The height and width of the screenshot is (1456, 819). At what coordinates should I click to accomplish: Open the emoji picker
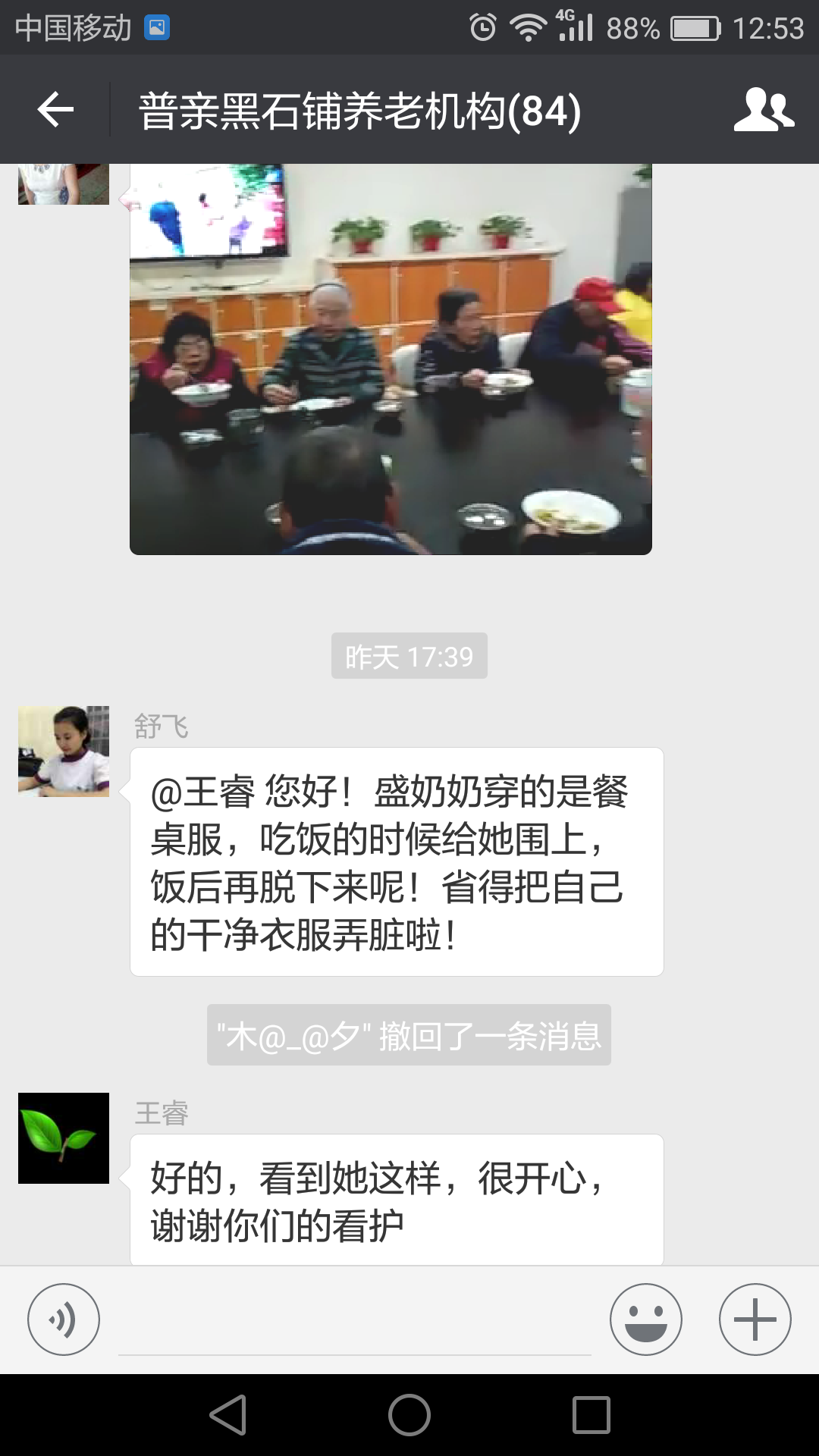click(x=645, y=1319)
